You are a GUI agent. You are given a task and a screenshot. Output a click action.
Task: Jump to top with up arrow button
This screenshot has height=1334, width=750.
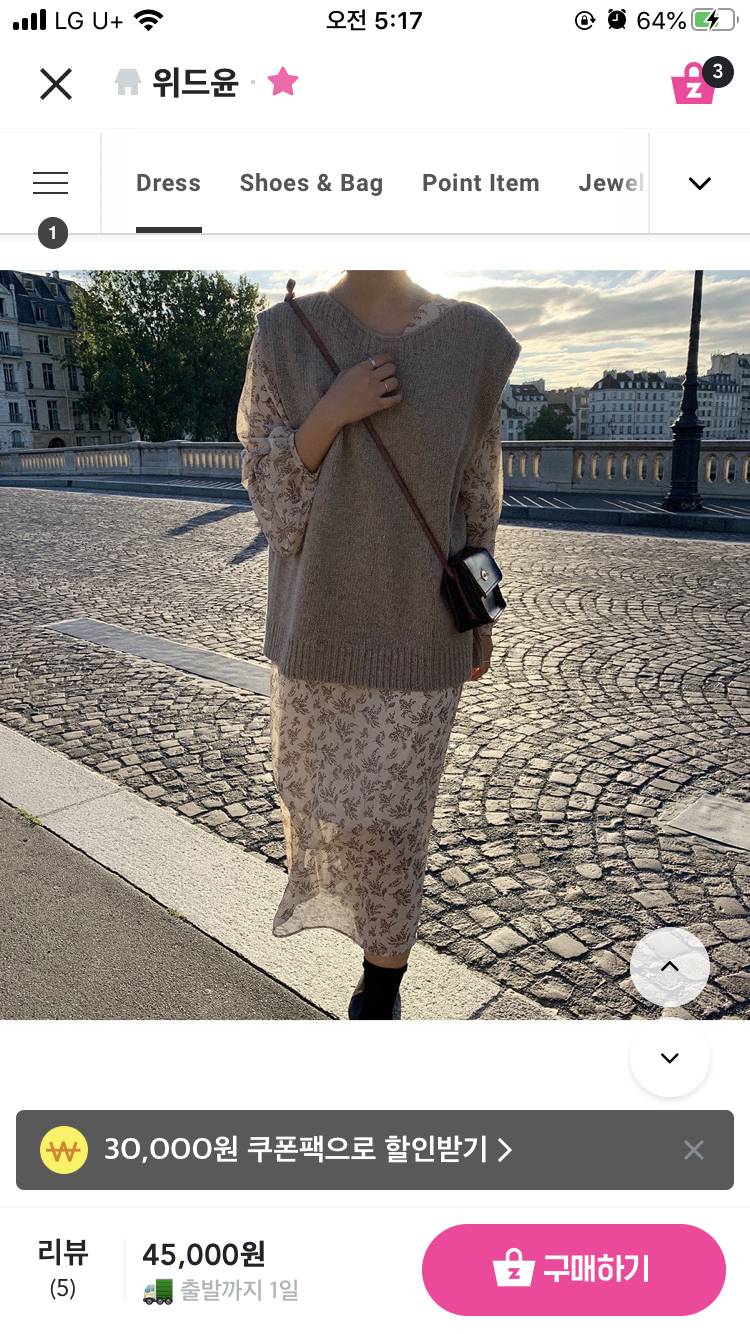(670, 967)
